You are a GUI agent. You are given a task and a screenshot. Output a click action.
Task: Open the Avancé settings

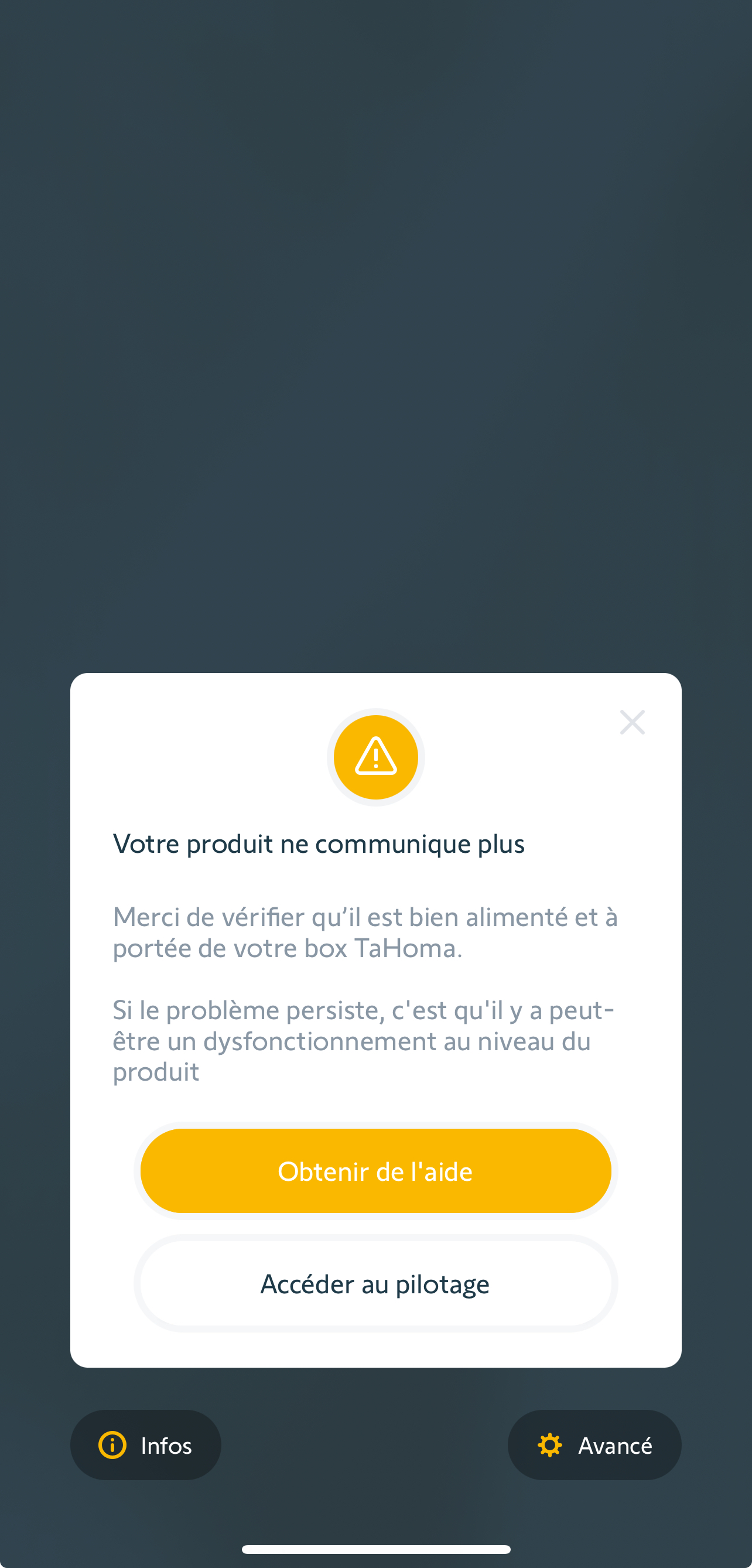(x=594, y=1445)
